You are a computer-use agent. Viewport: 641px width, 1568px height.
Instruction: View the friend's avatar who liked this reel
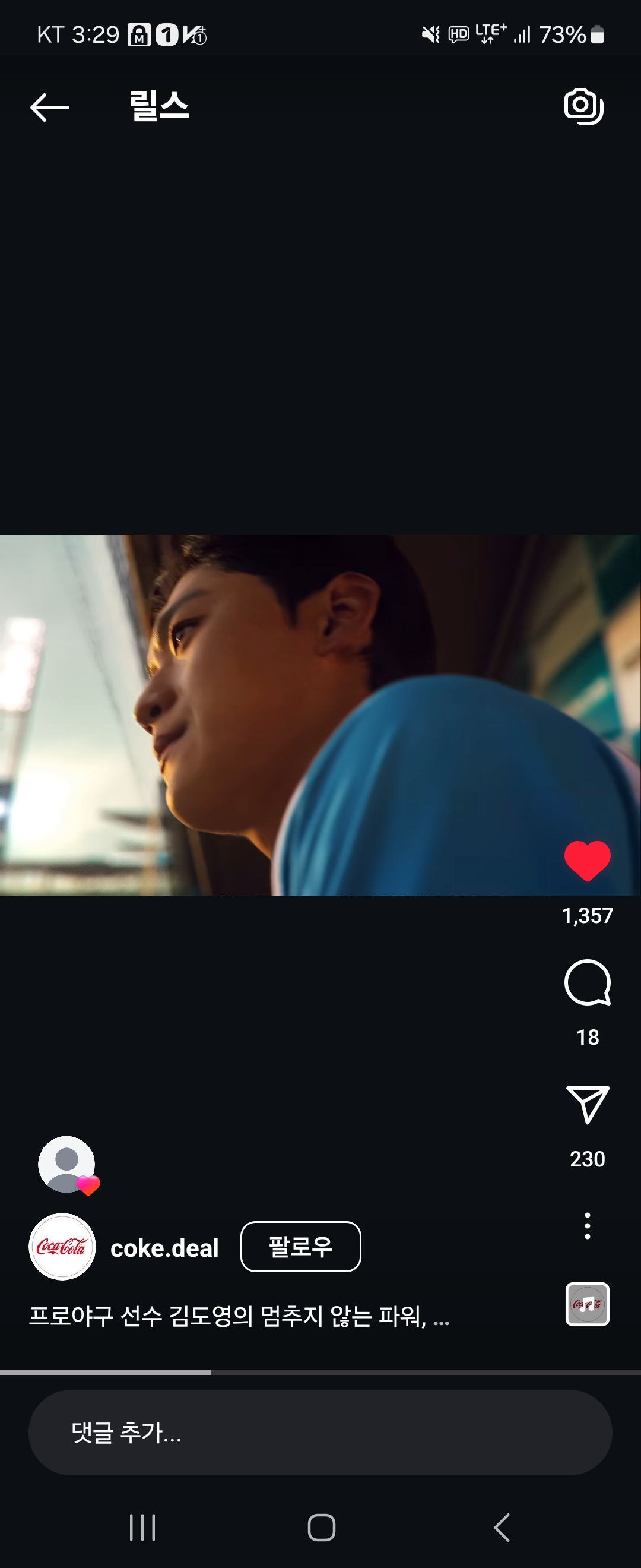[67, 1165]
